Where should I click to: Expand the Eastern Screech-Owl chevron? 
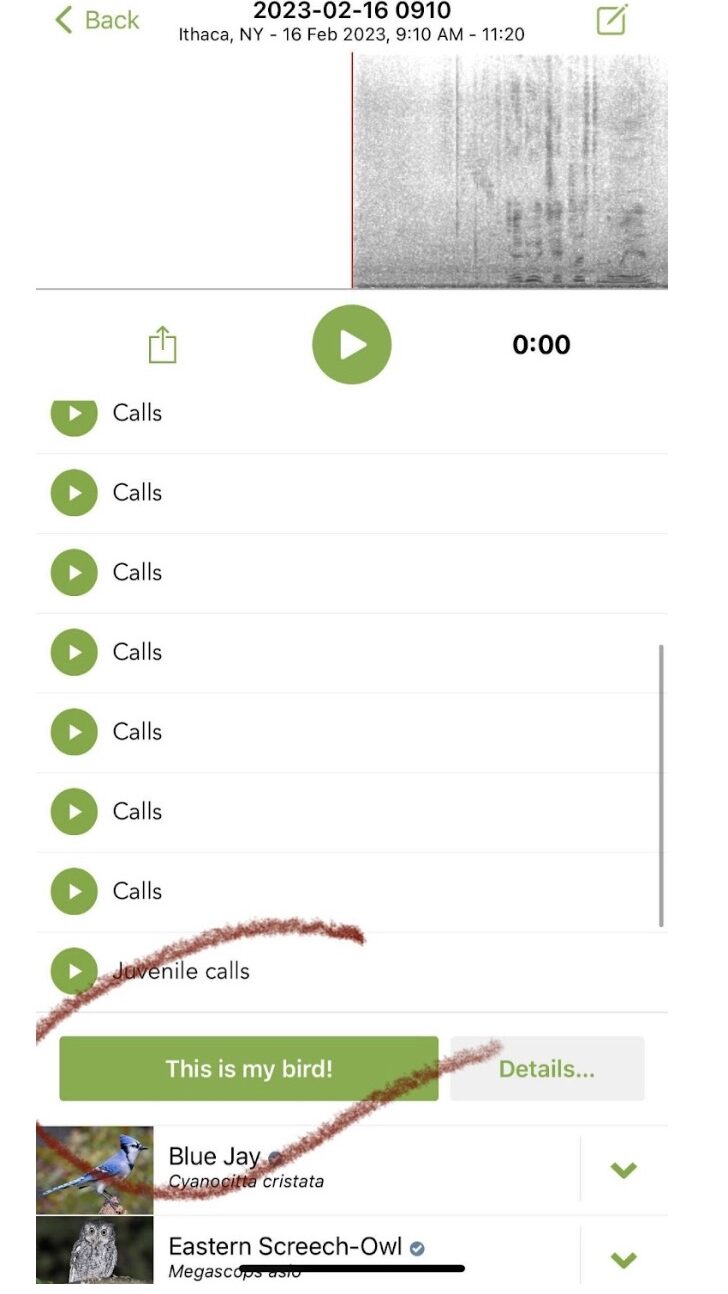point(623,1259)
